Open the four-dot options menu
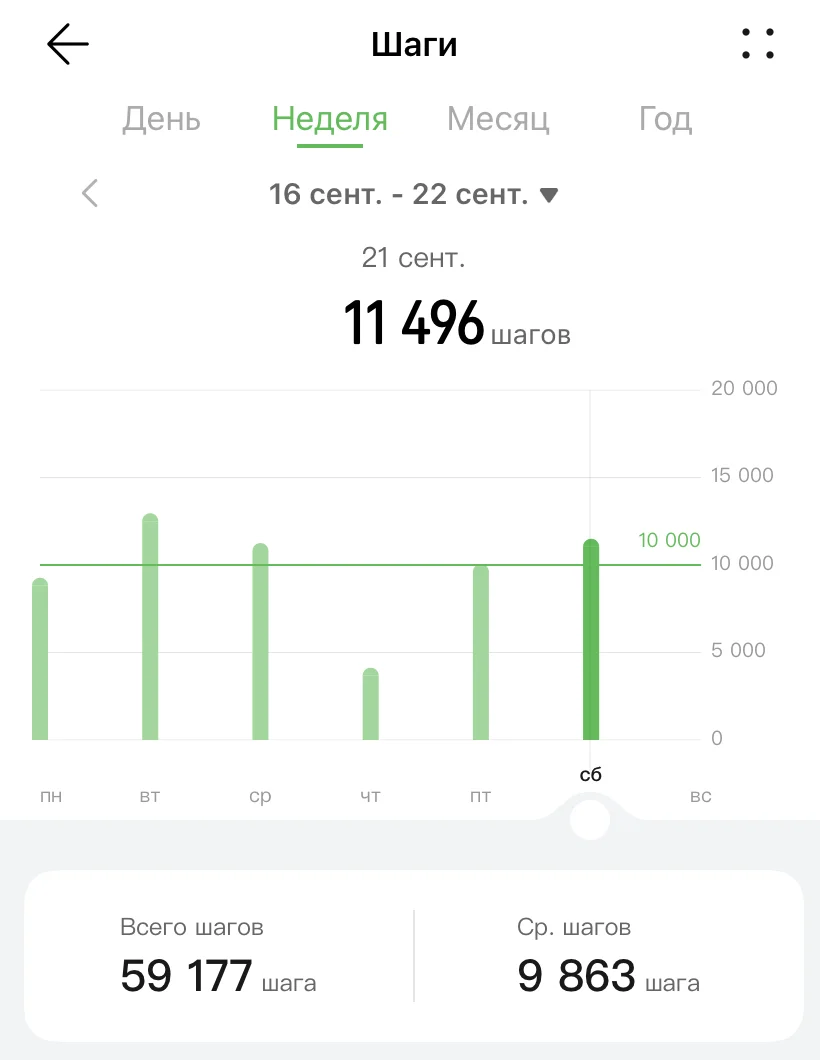820x1060 pixels. [x=758, y=45]
